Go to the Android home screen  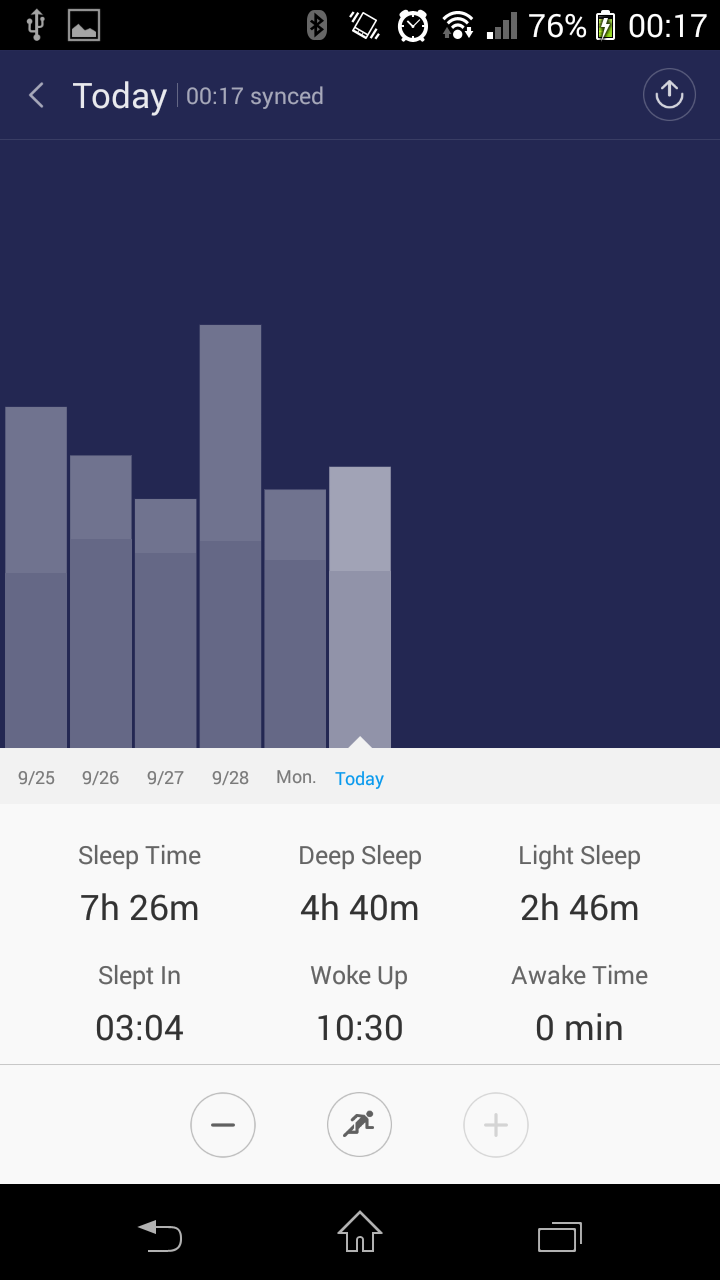pyautogui.click(x=360, y=1232)
